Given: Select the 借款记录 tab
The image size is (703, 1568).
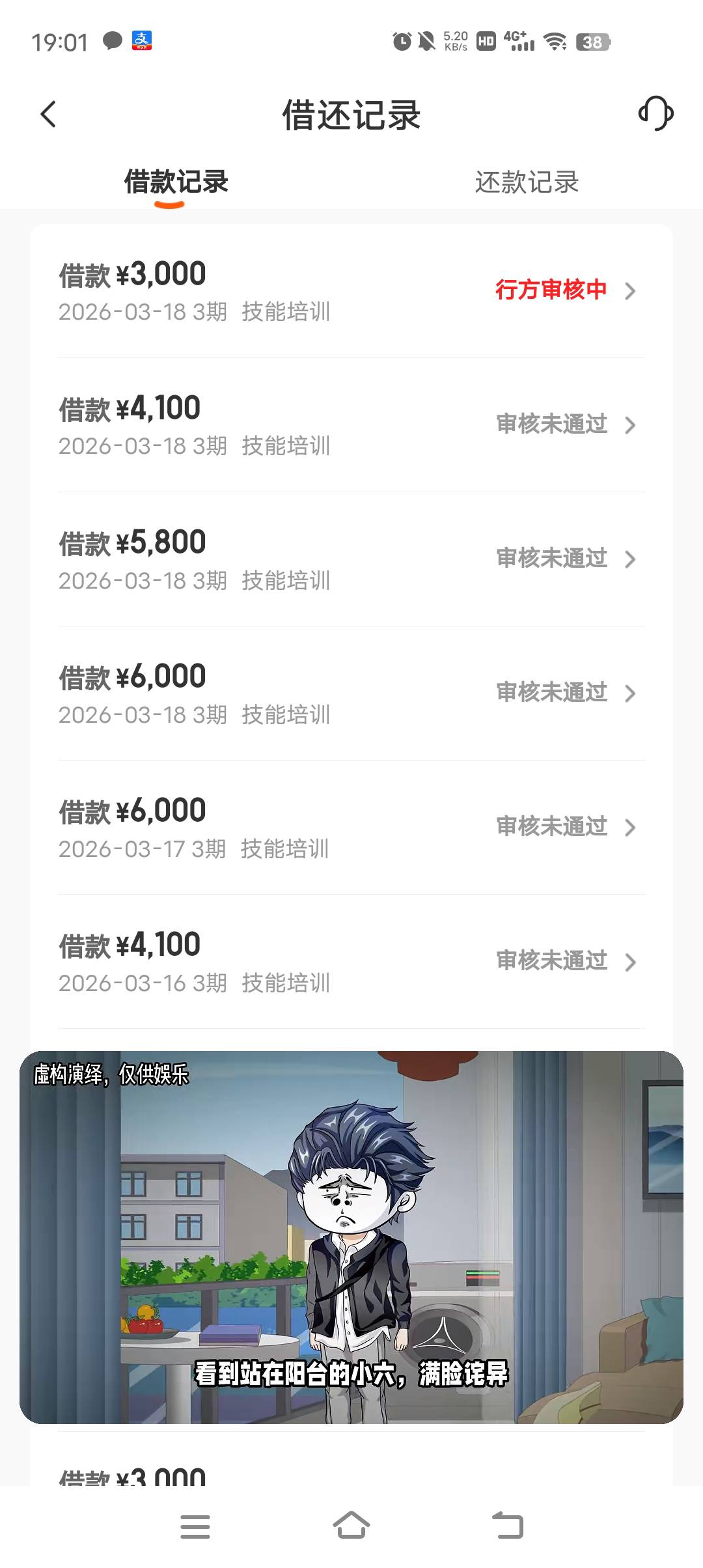Looking at the screenshot, I should 176,182.
